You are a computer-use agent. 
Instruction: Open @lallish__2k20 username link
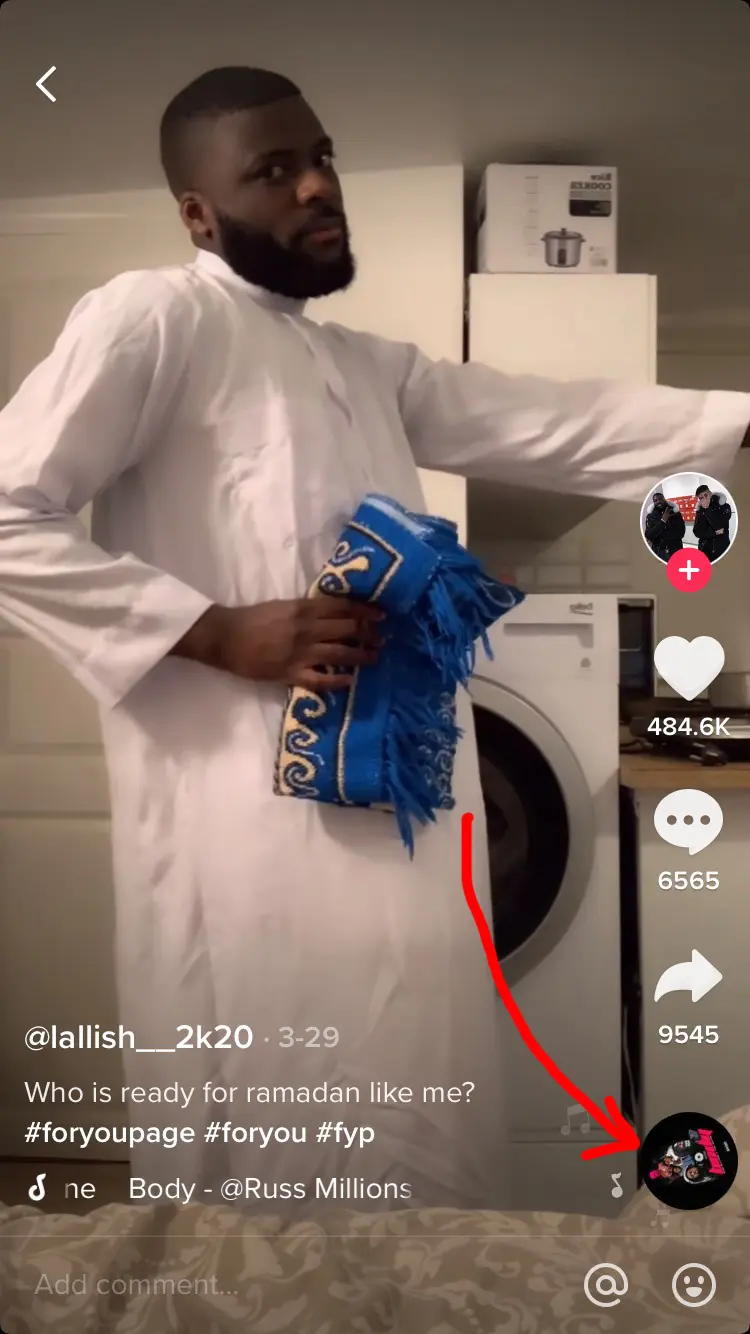tap(138, 1038)
